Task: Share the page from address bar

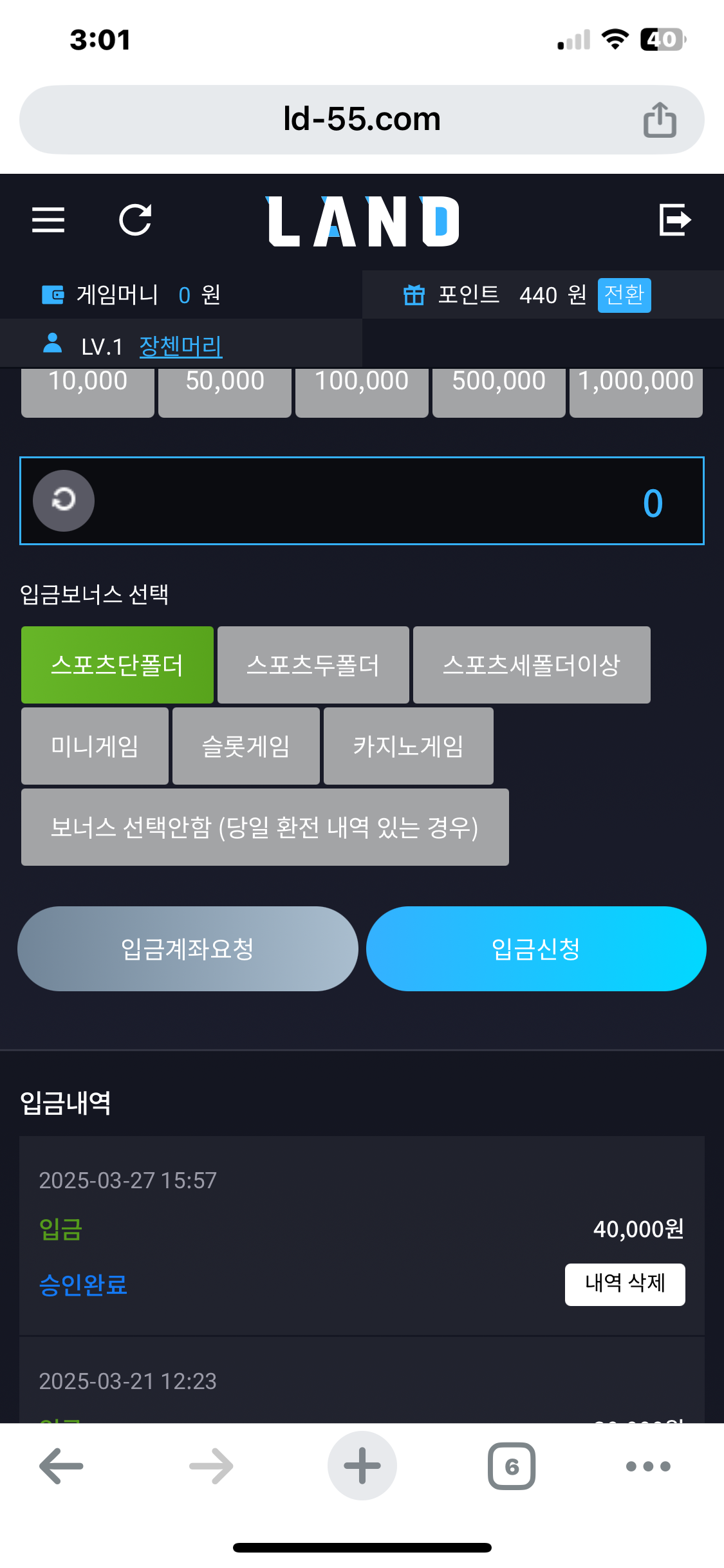Action: coord(660,120)
